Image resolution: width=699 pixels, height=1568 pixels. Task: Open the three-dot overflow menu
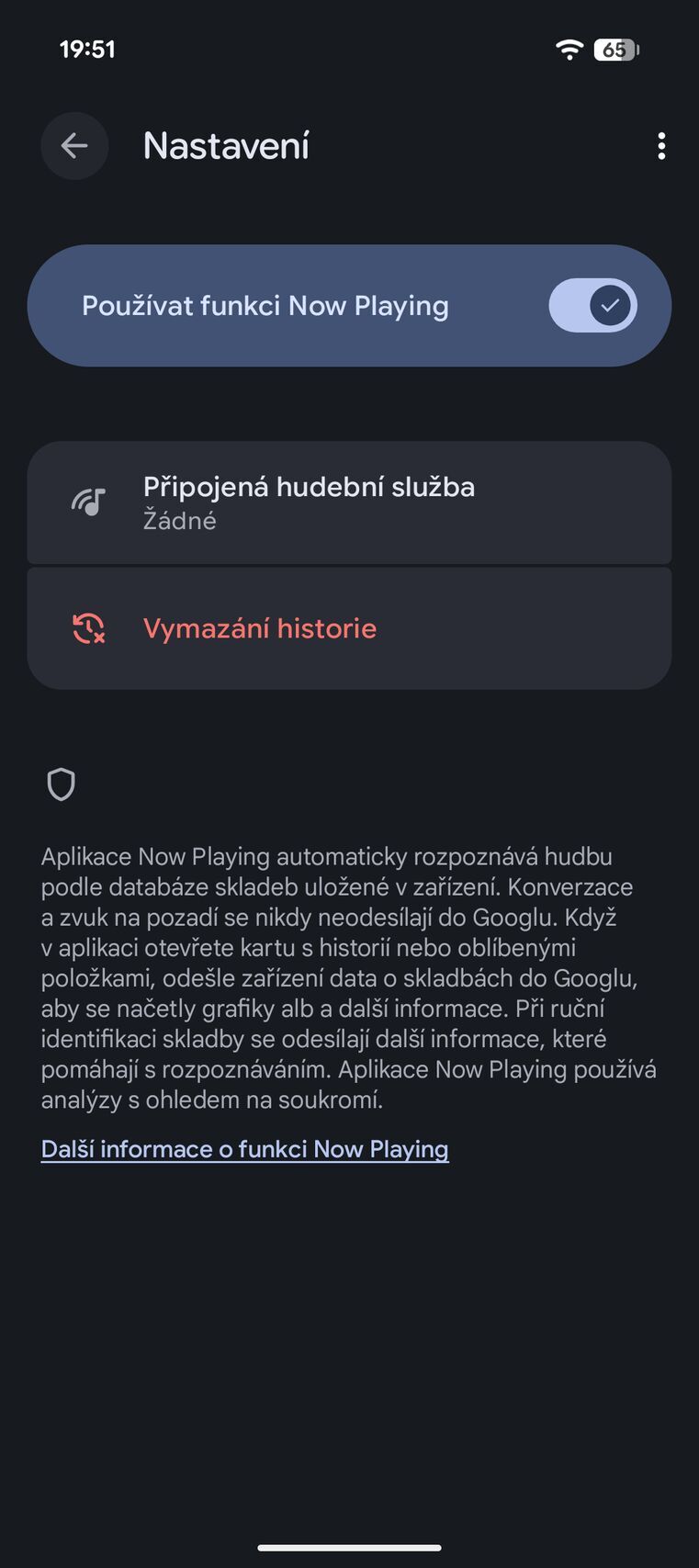661,146
